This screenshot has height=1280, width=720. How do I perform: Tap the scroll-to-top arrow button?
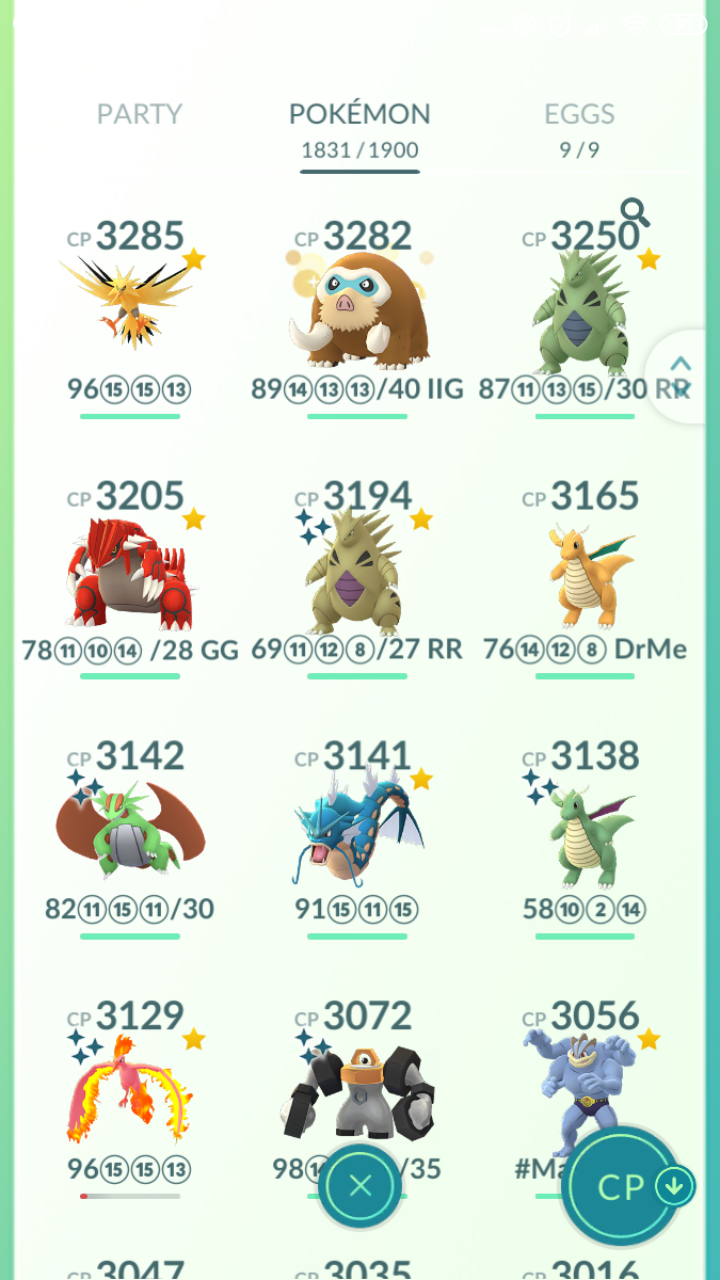[x=682, y=376]
